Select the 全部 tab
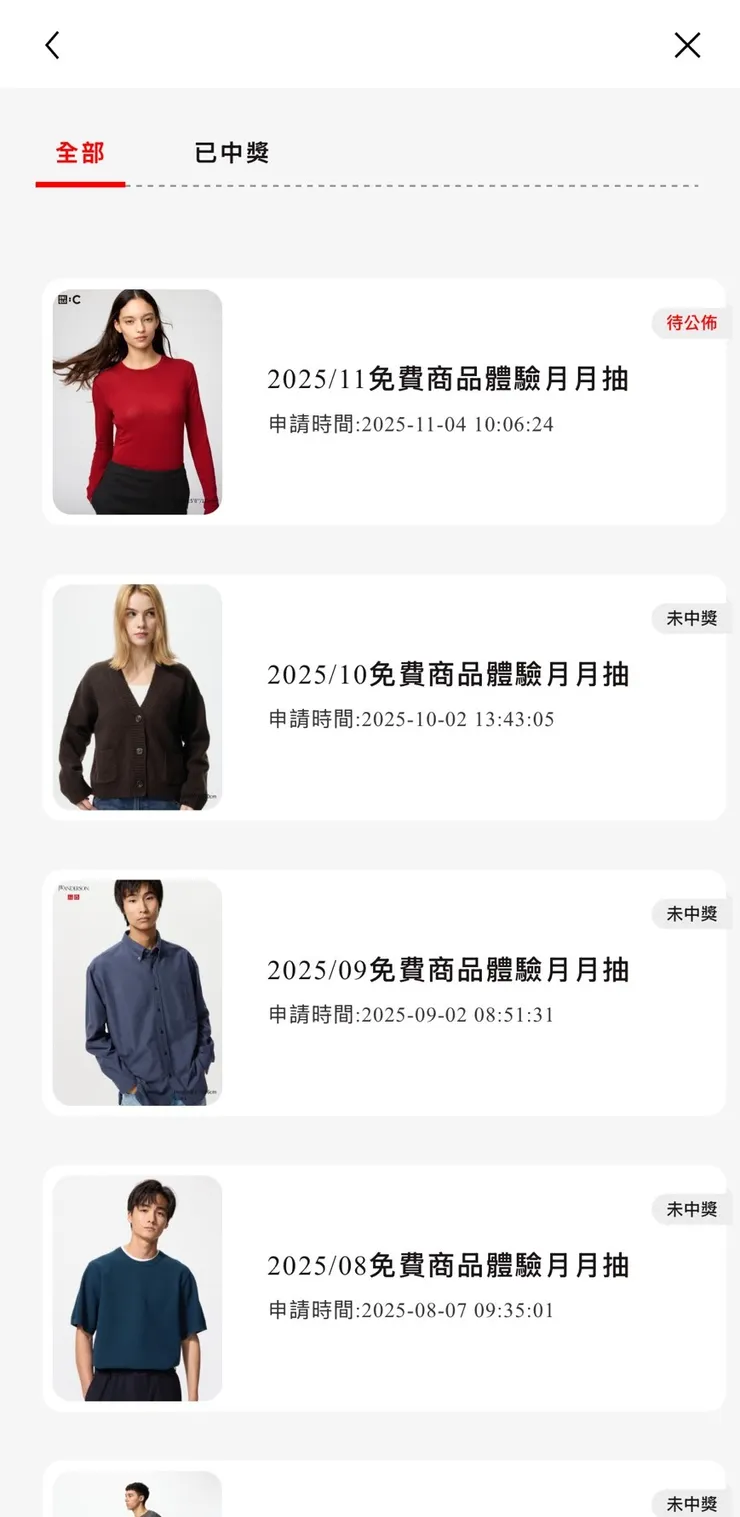 click(x=80, y=152)
